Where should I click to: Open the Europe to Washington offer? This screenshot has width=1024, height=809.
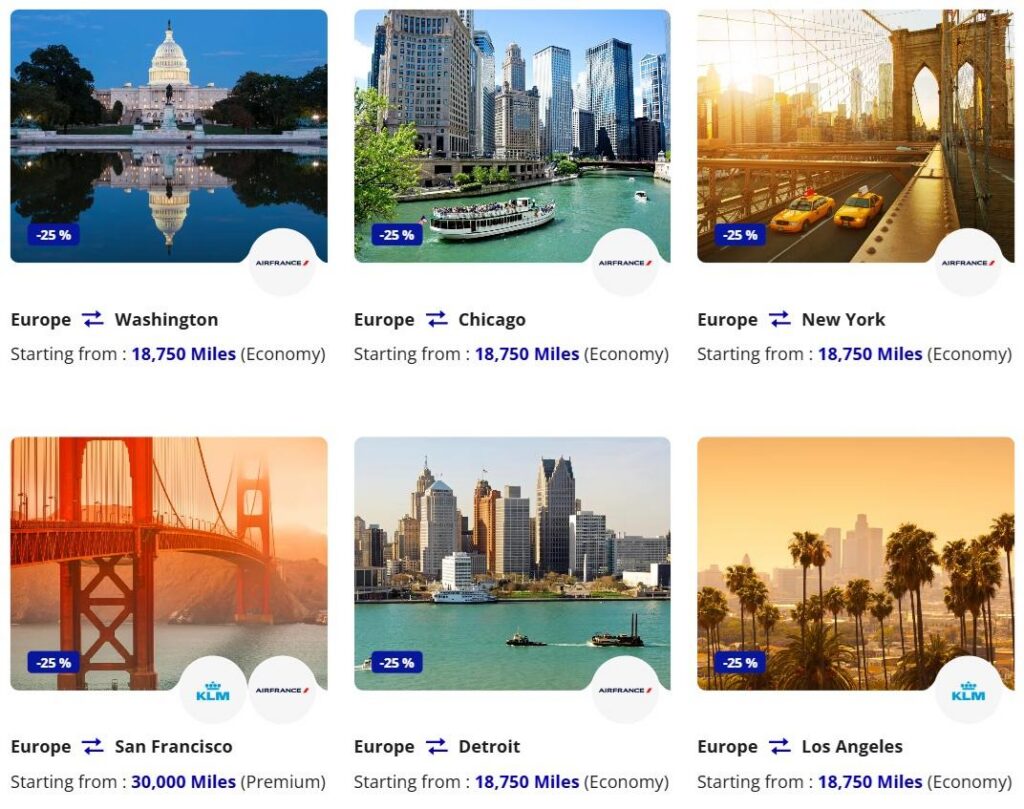(168, 187)
